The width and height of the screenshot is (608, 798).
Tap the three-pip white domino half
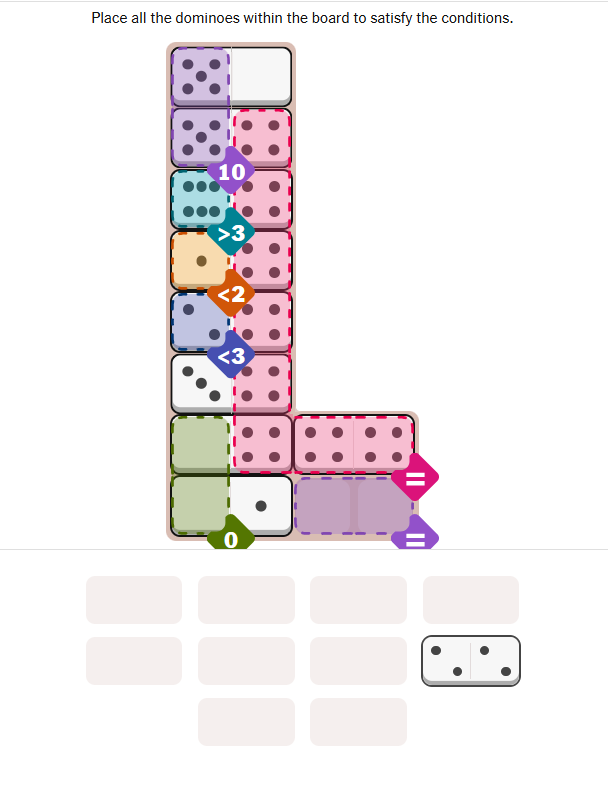201,383
